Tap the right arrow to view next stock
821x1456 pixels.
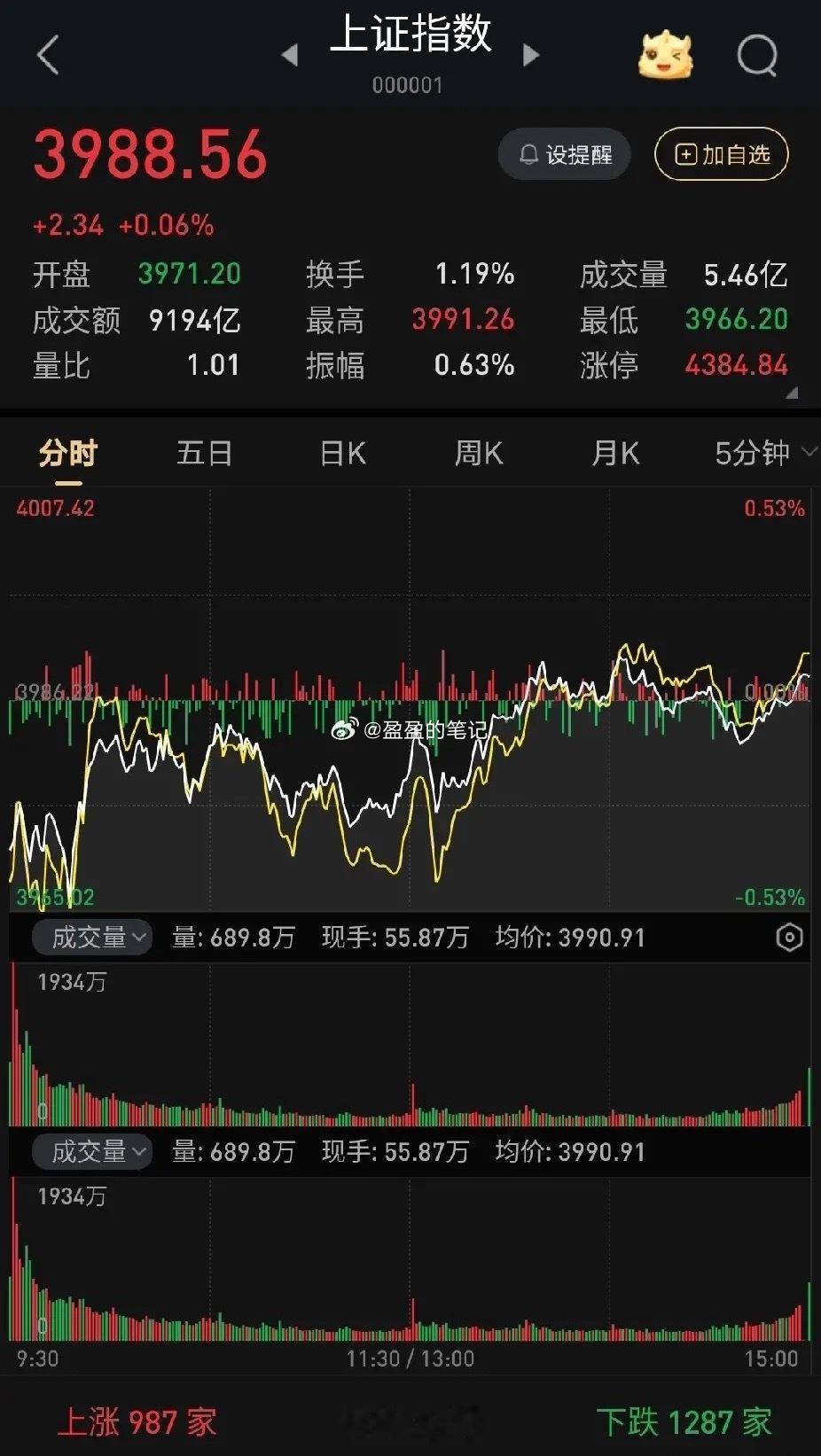[530, 55]
